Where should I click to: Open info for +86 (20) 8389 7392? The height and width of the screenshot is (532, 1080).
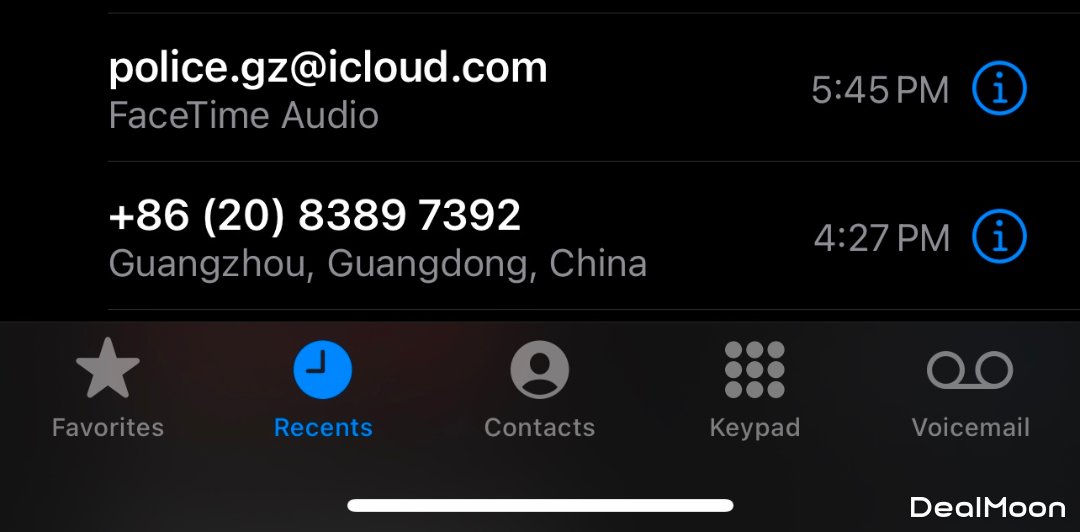(x=999, y=238)
